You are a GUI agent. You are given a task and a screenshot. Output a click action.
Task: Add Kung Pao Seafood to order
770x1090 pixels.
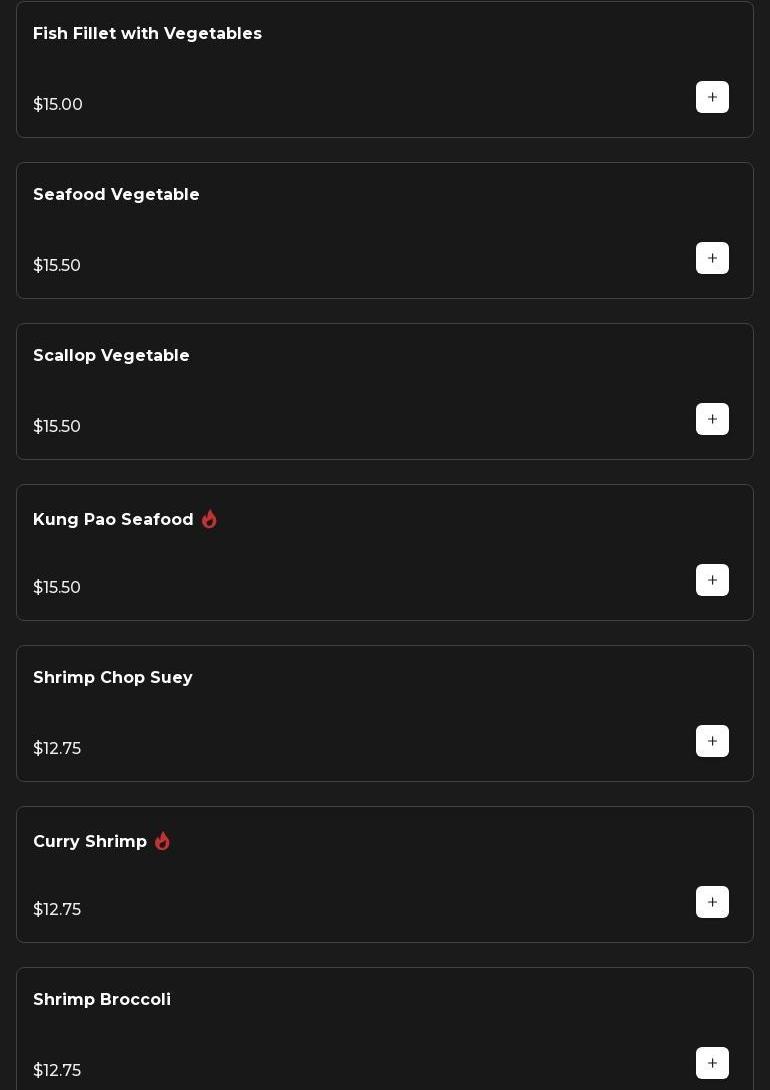712,580
